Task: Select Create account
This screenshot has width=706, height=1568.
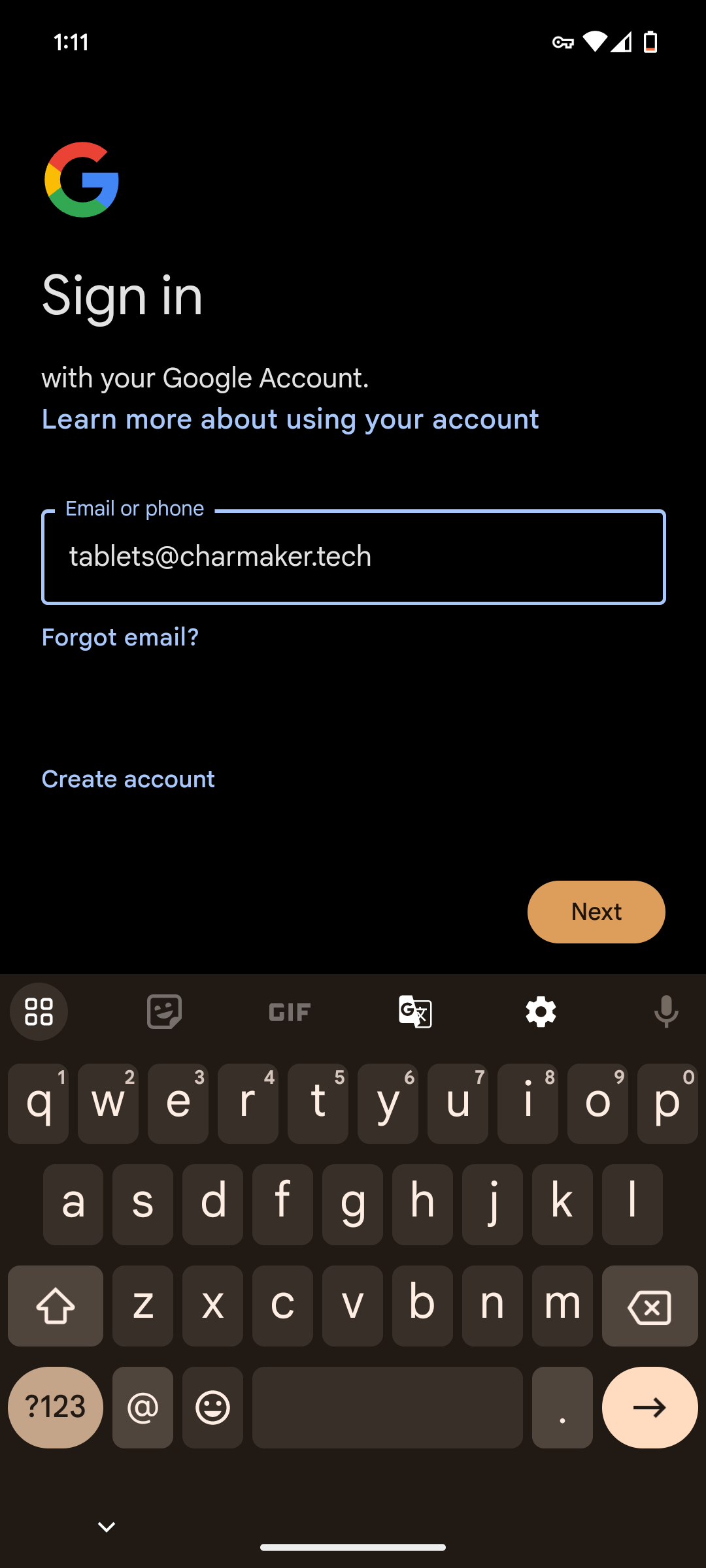Action: click(x=128, y=779)
